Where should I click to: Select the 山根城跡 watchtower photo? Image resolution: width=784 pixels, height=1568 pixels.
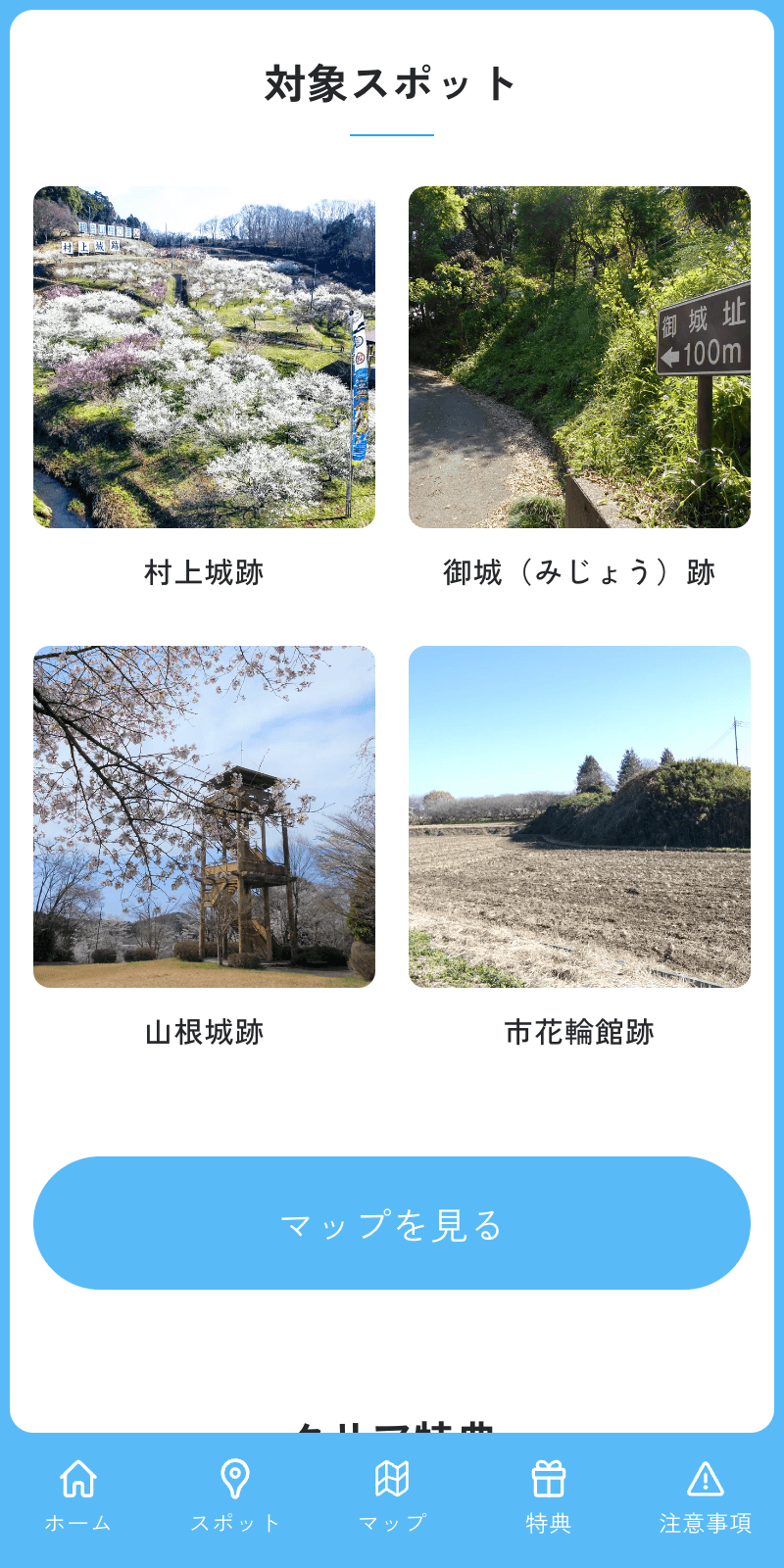[204, 815]
